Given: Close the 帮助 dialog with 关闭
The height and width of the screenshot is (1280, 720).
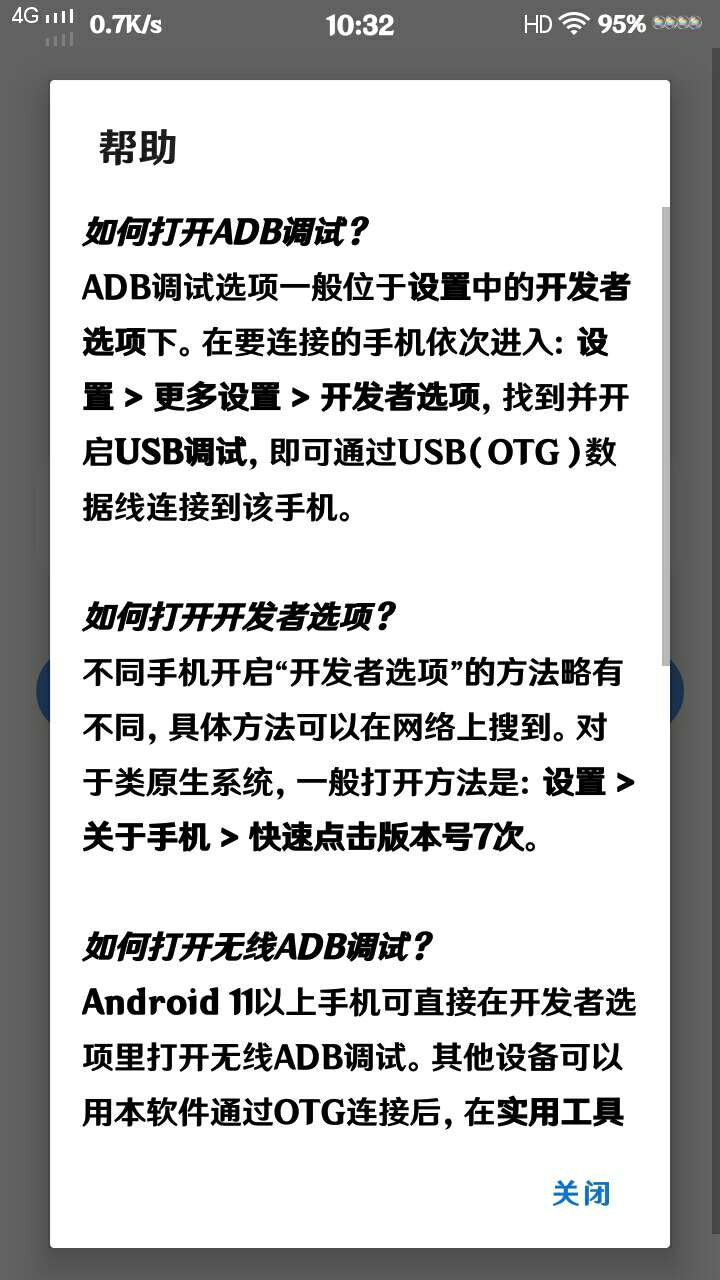Looking at the screenshot, I should click(x=581, y=1193).
